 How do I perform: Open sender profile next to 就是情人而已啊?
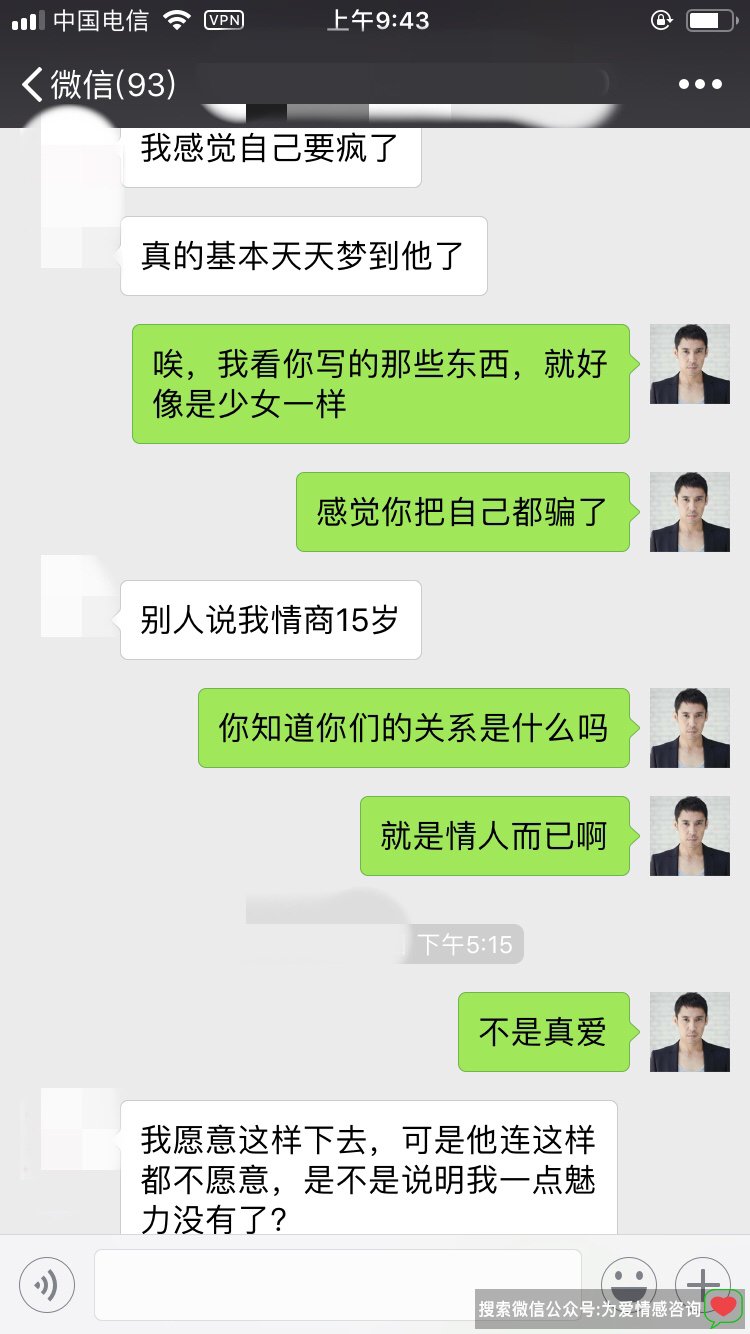click(x=690, y=836)
